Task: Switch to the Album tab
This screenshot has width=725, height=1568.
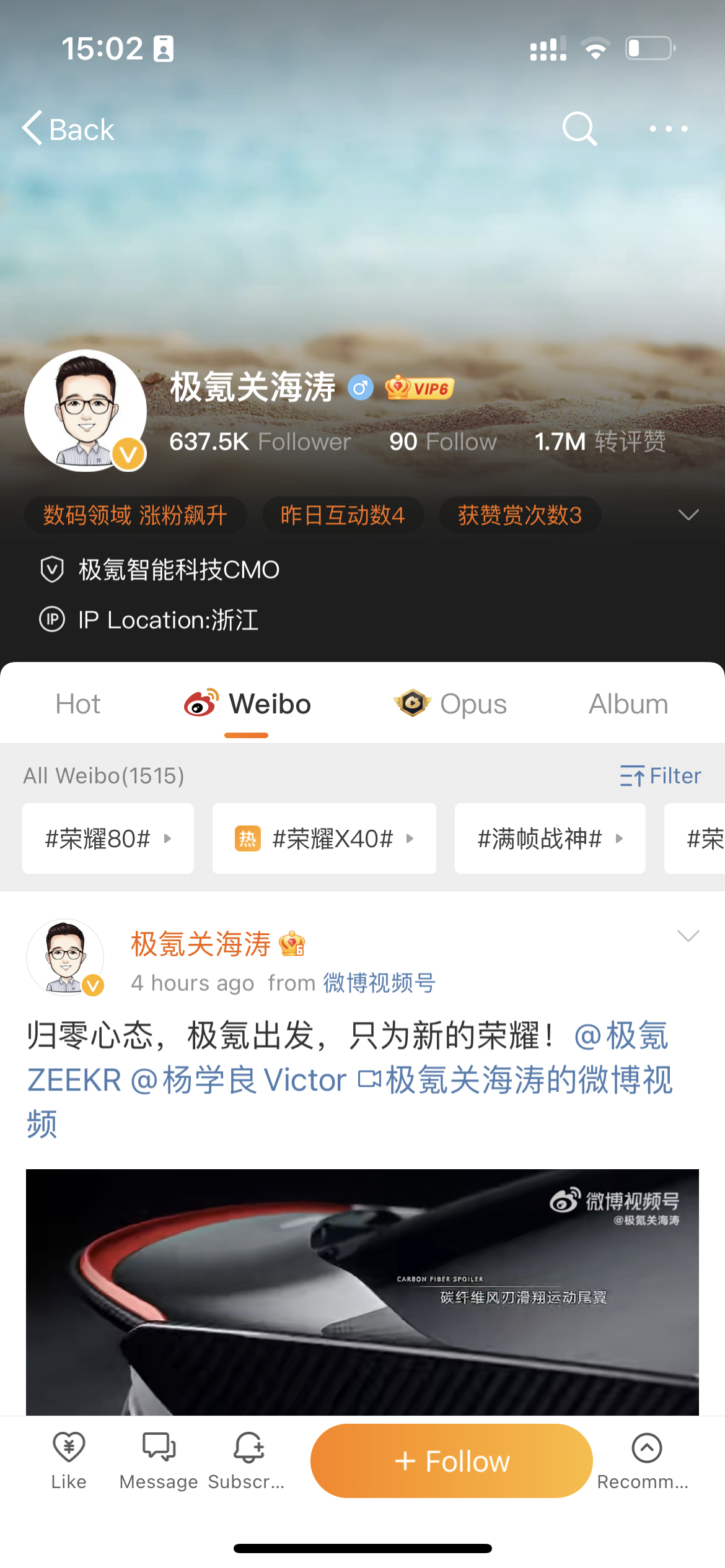Action: click(628, 704)
